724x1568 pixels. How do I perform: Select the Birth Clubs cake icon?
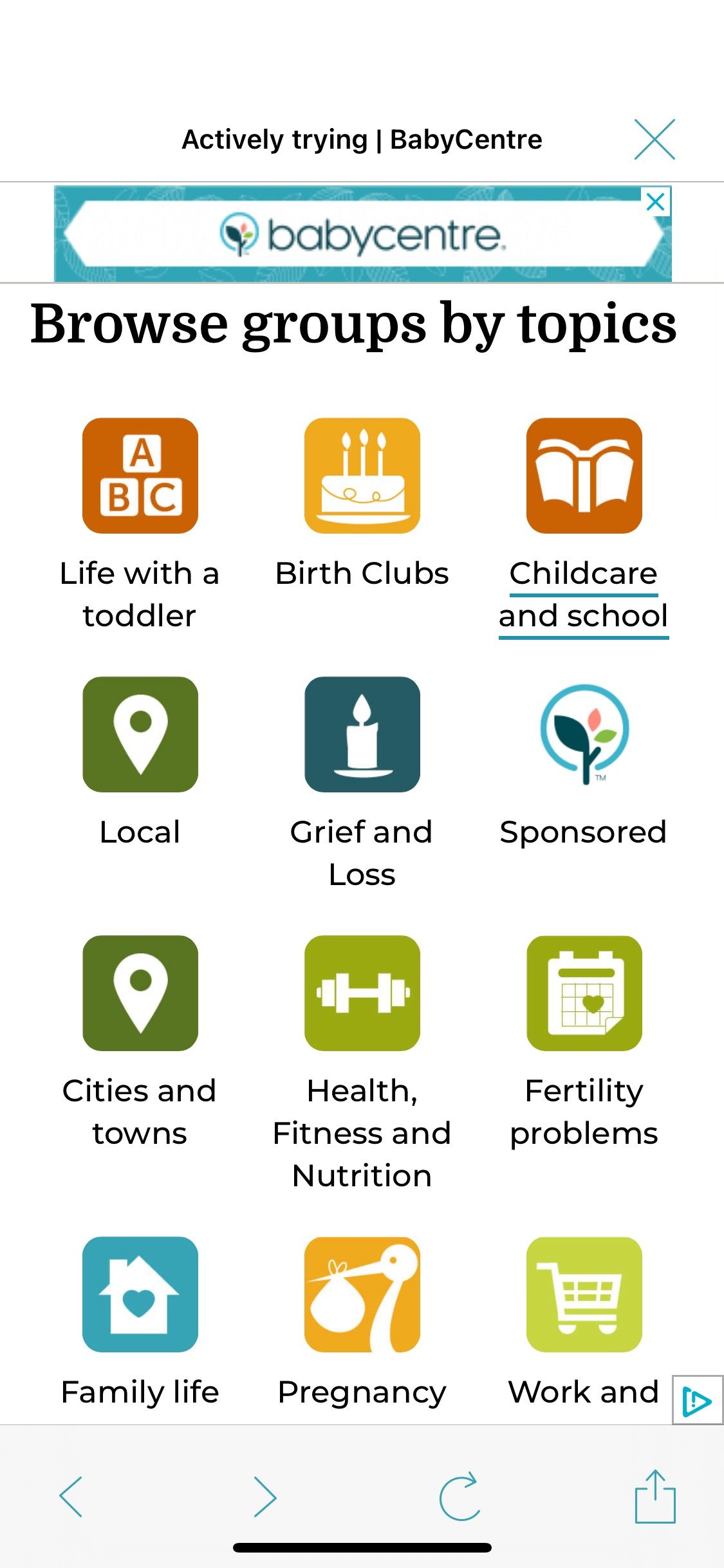tap(362, 478)
